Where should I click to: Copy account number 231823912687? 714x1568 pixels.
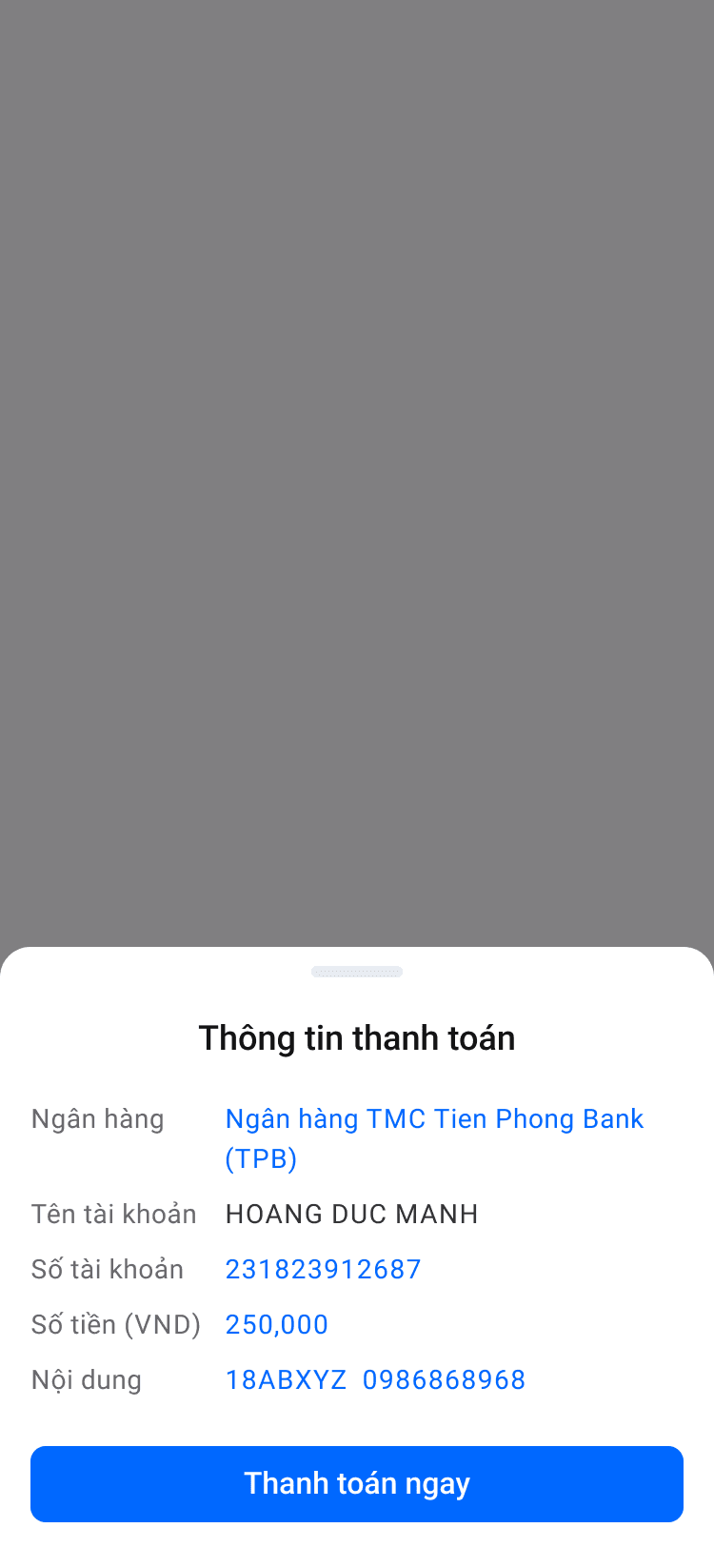323,1269
